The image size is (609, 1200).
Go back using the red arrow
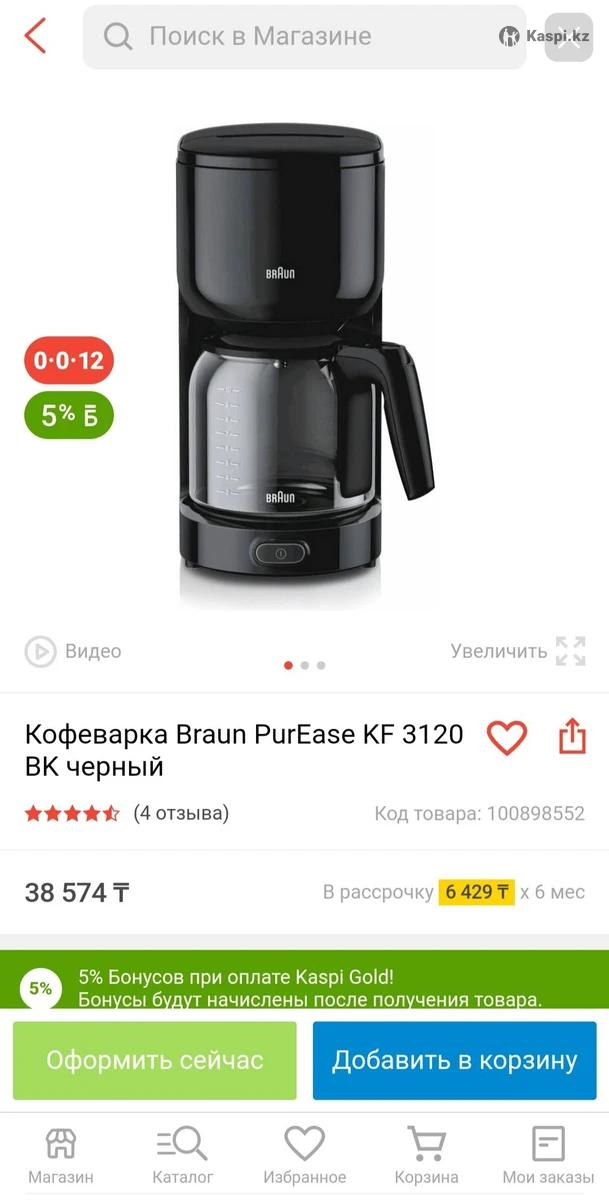tap(36, 36)
